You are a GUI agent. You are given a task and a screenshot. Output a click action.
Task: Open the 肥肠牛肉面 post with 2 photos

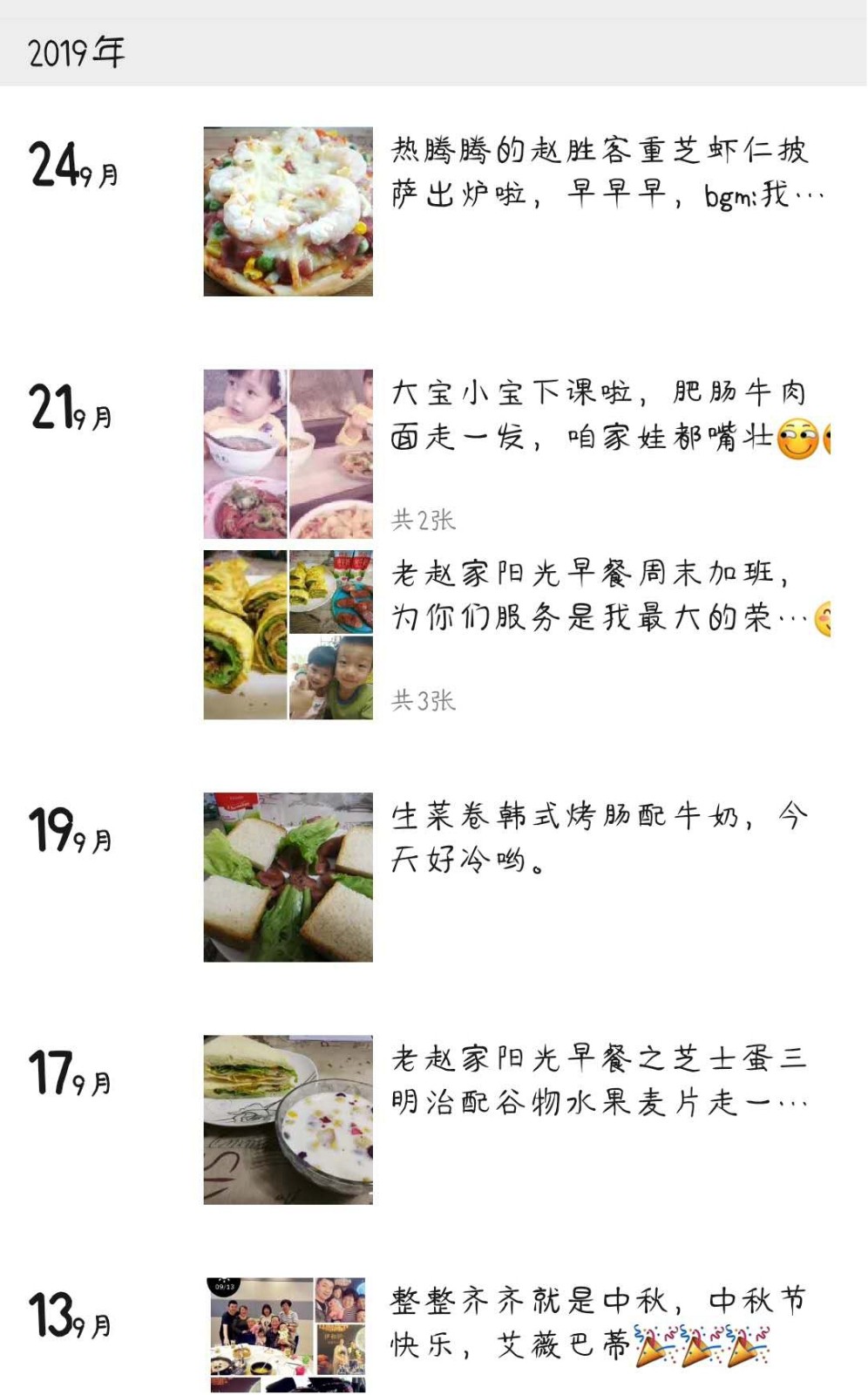(x=600, y=414)
